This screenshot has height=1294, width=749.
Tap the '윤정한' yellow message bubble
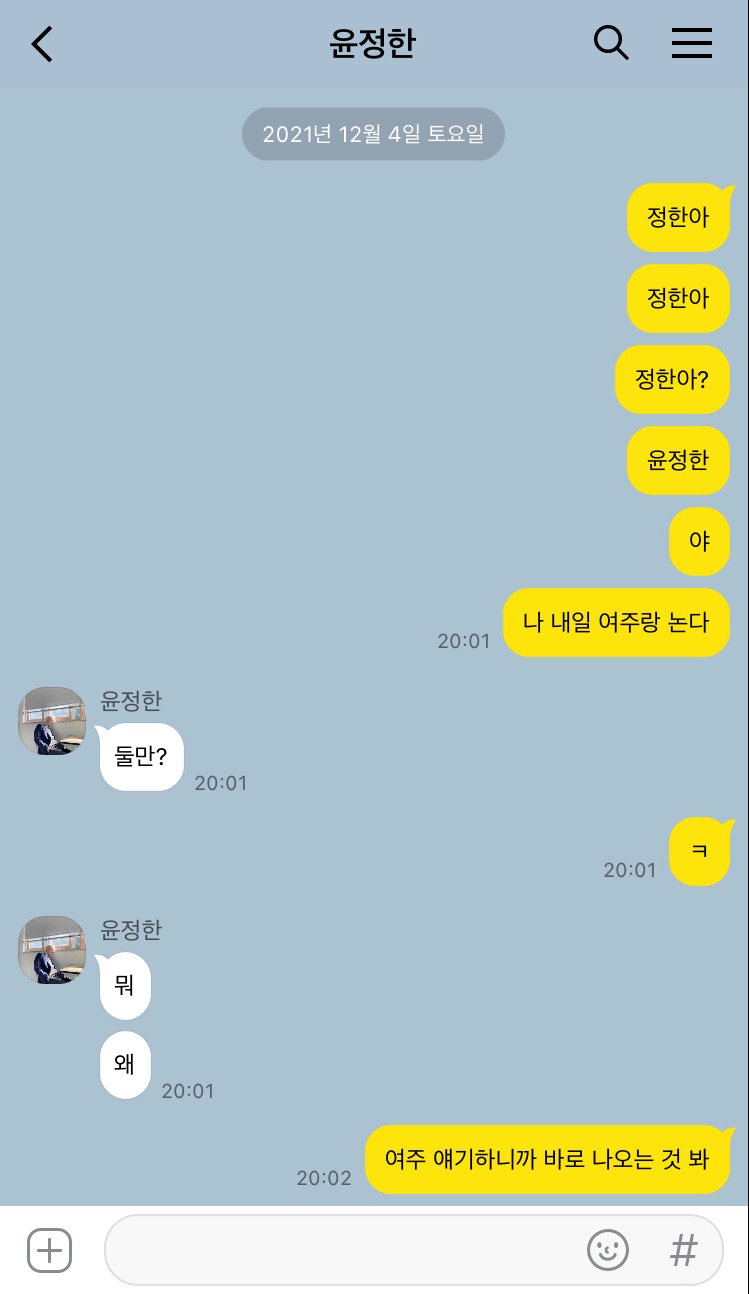tap(678, 460)
